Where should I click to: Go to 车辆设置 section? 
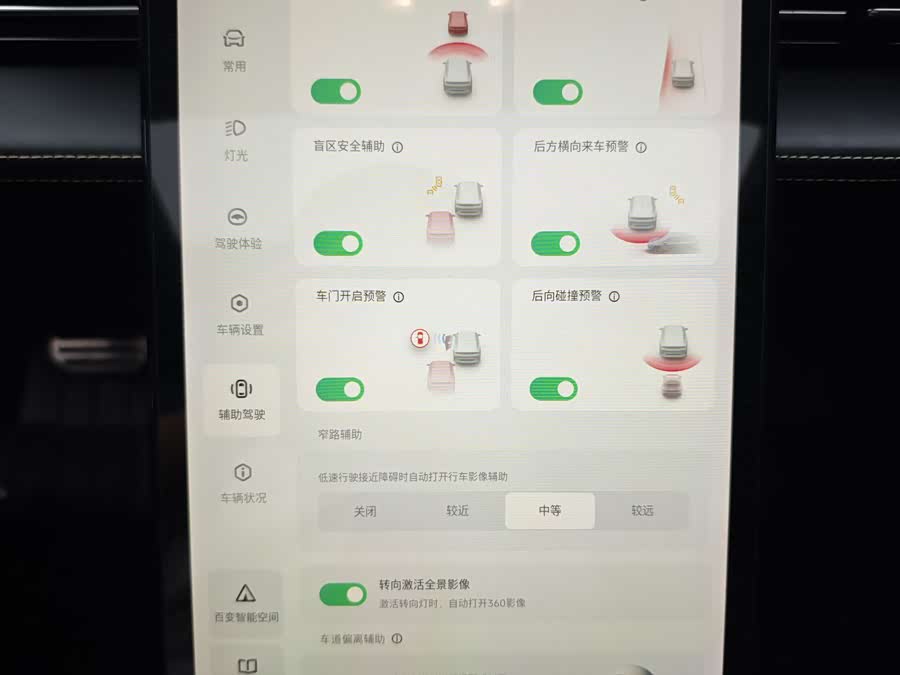click(x=240, y=314)
